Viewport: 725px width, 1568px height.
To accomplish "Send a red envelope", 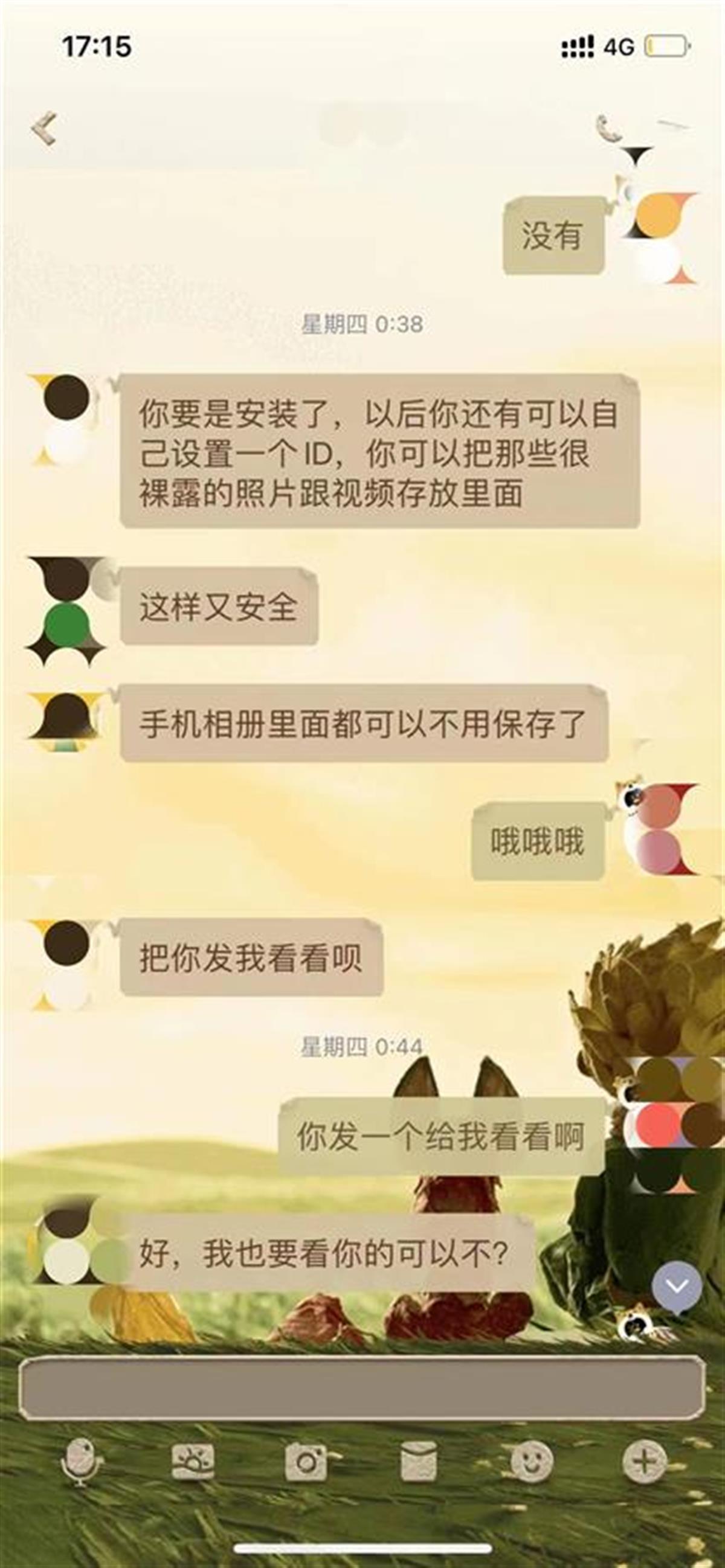I will (x=419, y=1461).
